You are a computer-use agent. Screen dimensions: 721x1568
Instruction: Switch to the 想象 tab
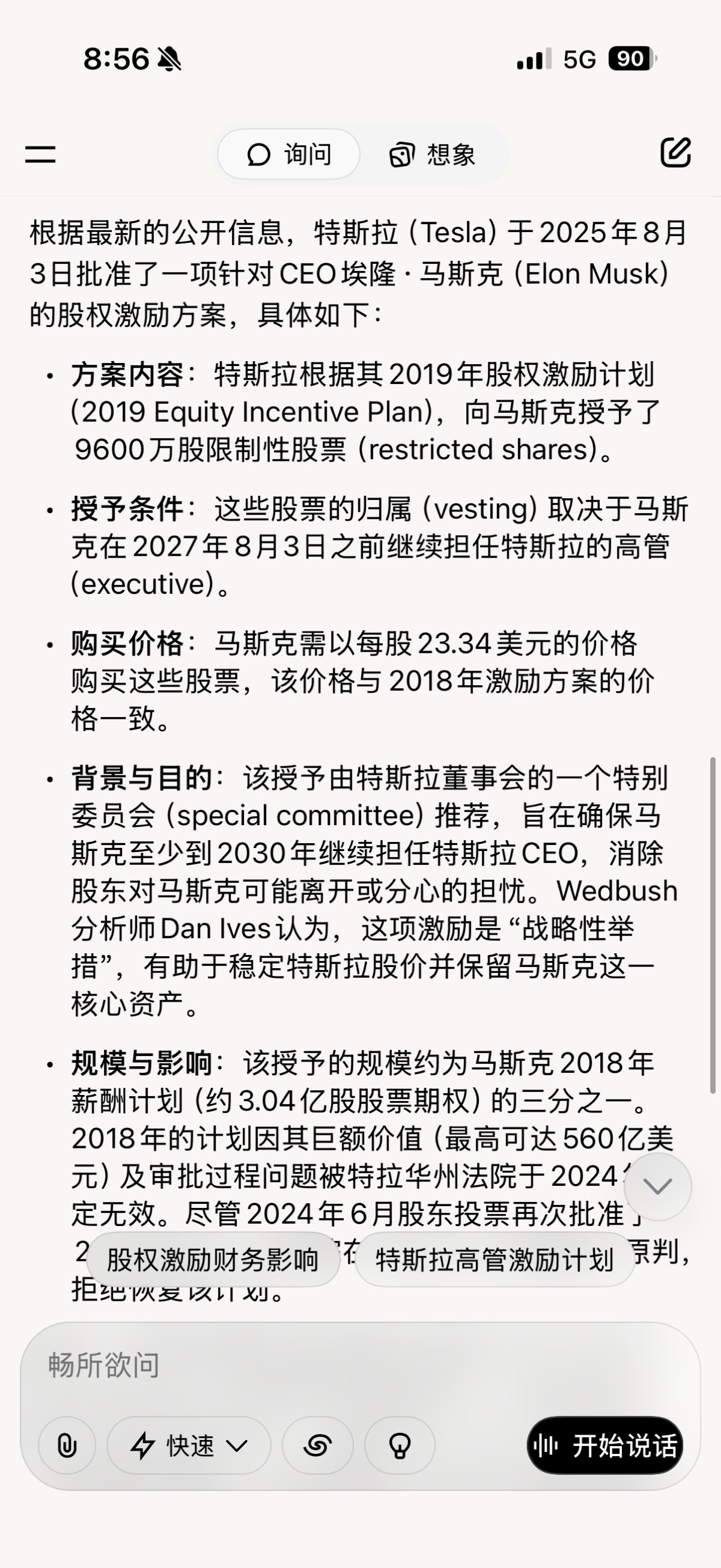coord(433,154)
